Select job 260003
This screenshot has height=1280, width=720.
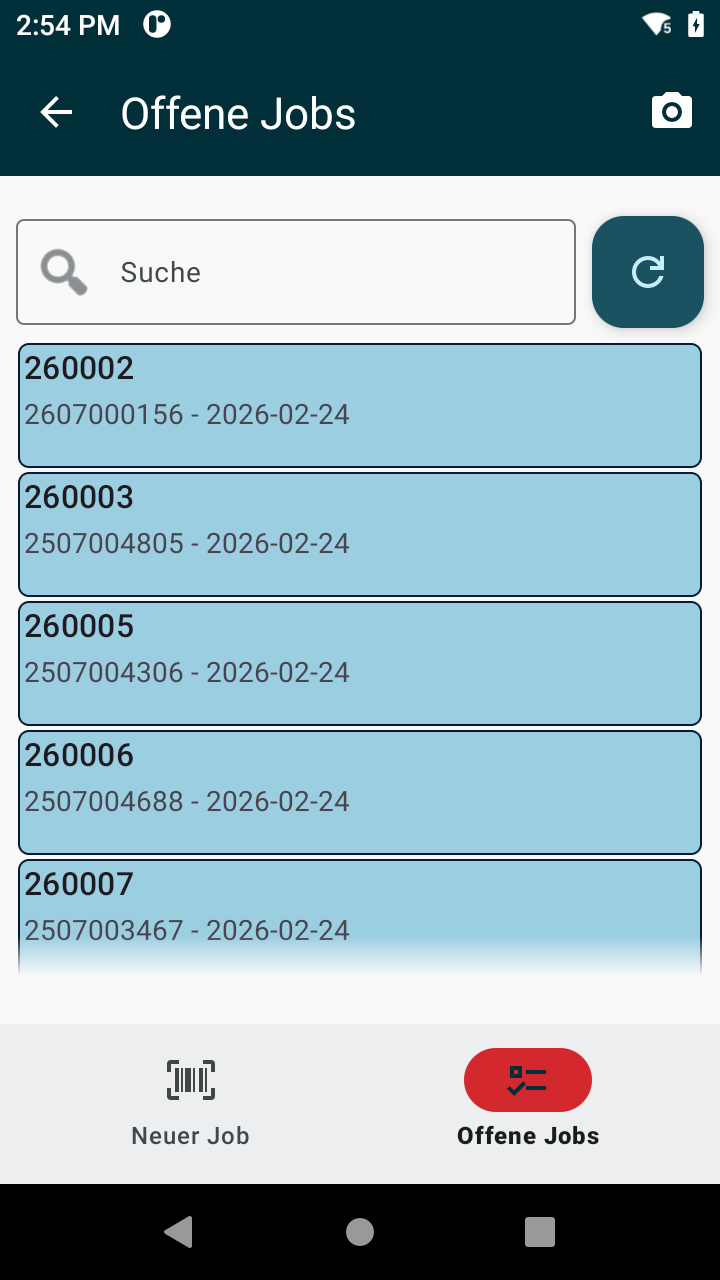point(360,534)
